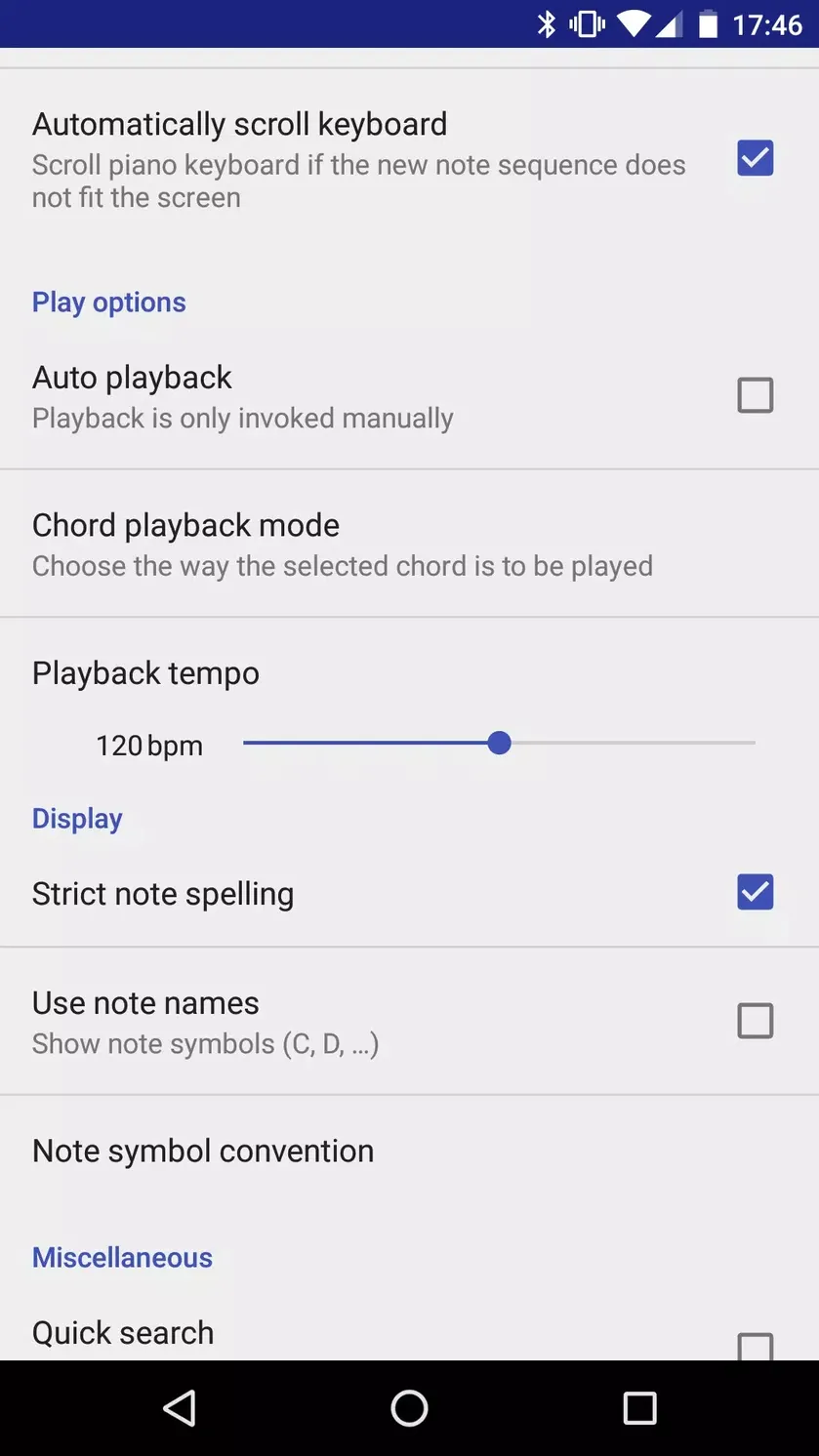Uncheck Automatically scroll keyboard checkbox
This screenshot has width=819, height=1456.
coord(755,158)
